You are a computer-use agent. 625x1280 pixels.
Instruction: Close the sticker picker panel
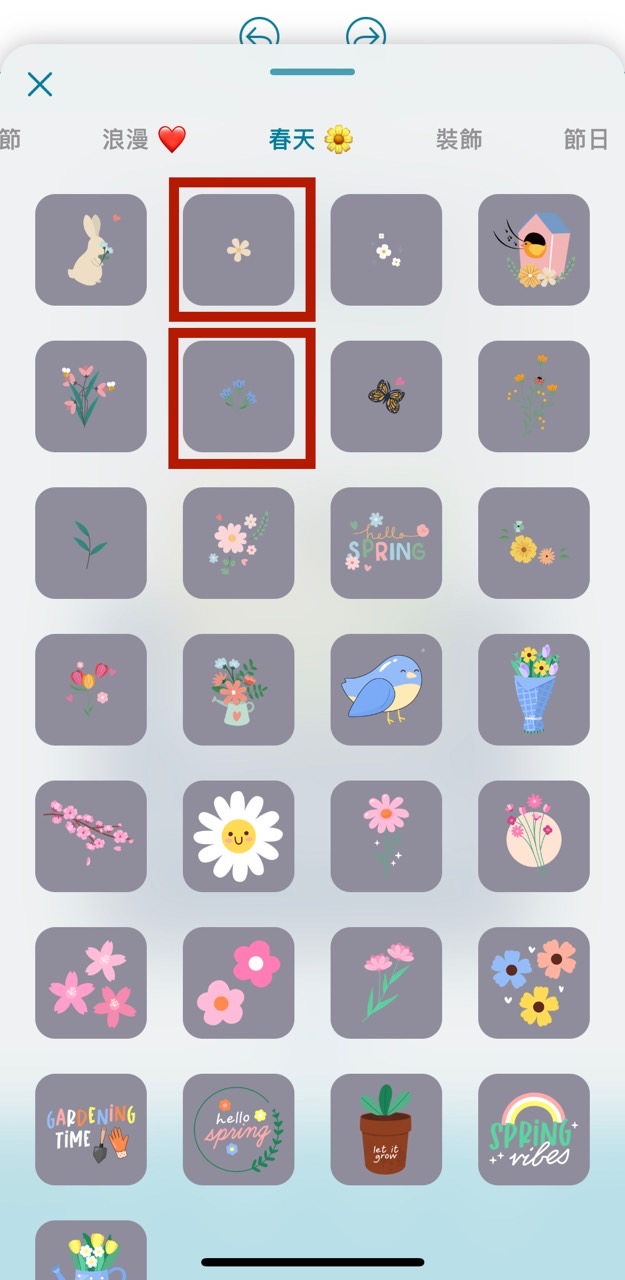(40, 84)
